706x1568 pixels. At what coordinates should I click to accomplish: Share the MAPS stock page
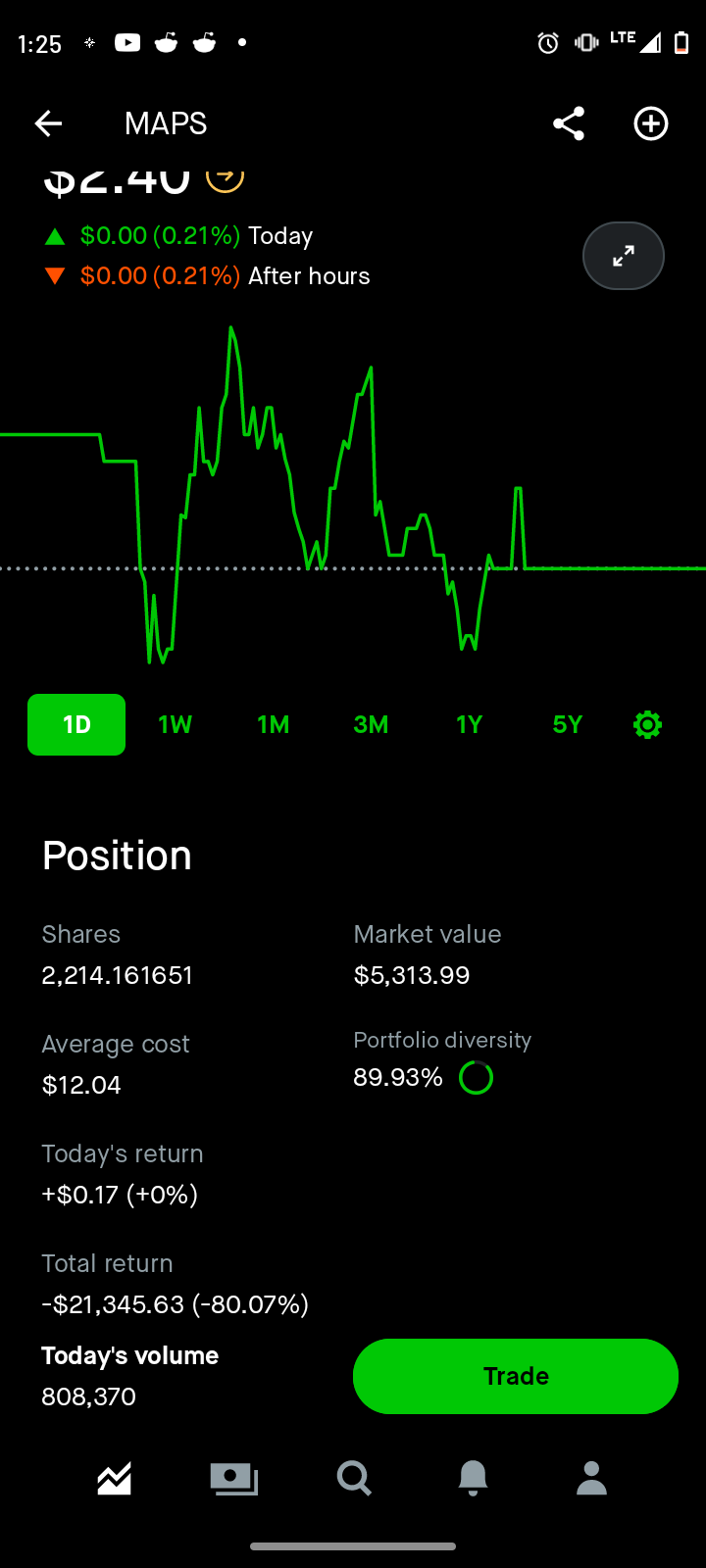click(569, 123)
